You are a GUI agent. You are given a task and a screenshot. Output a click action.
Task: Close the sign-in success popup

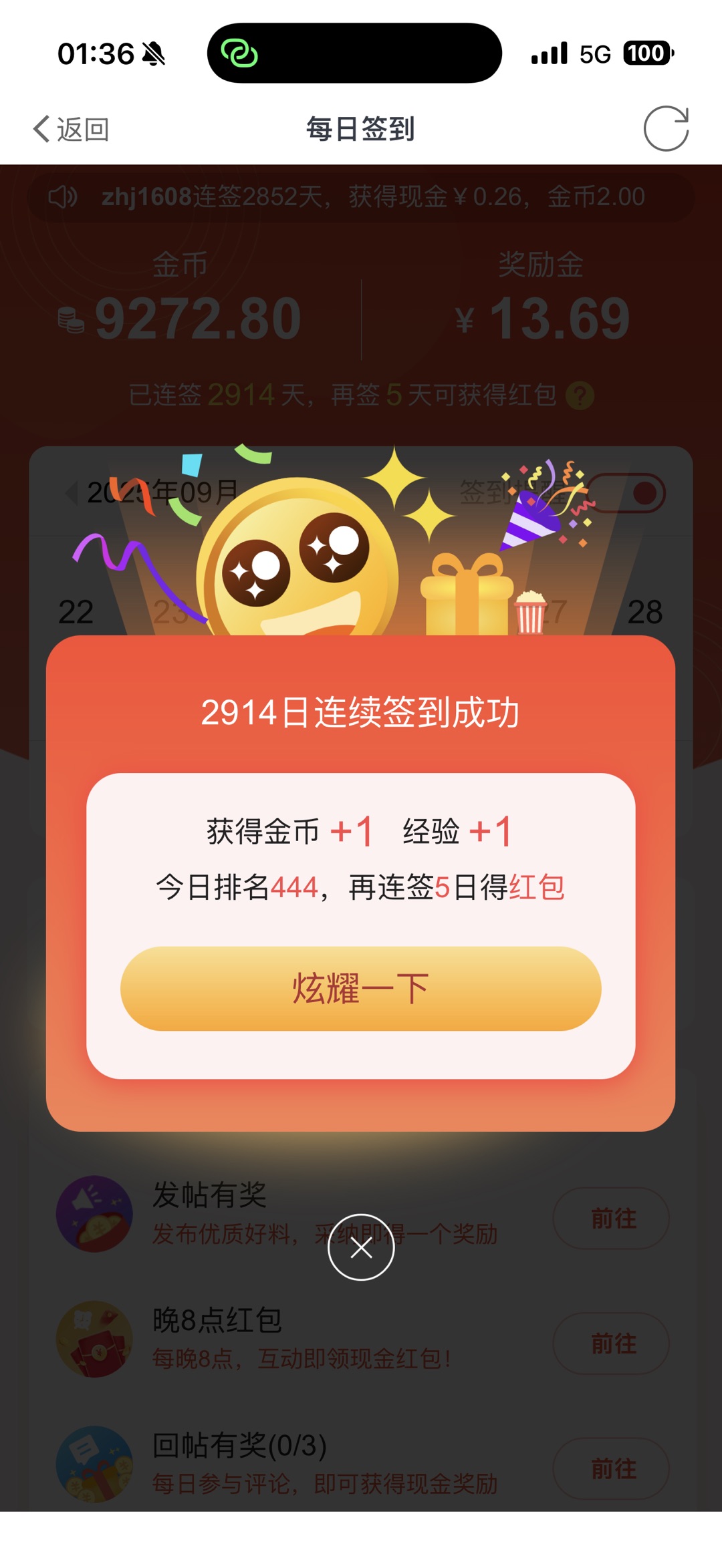tap(361, 1247)
